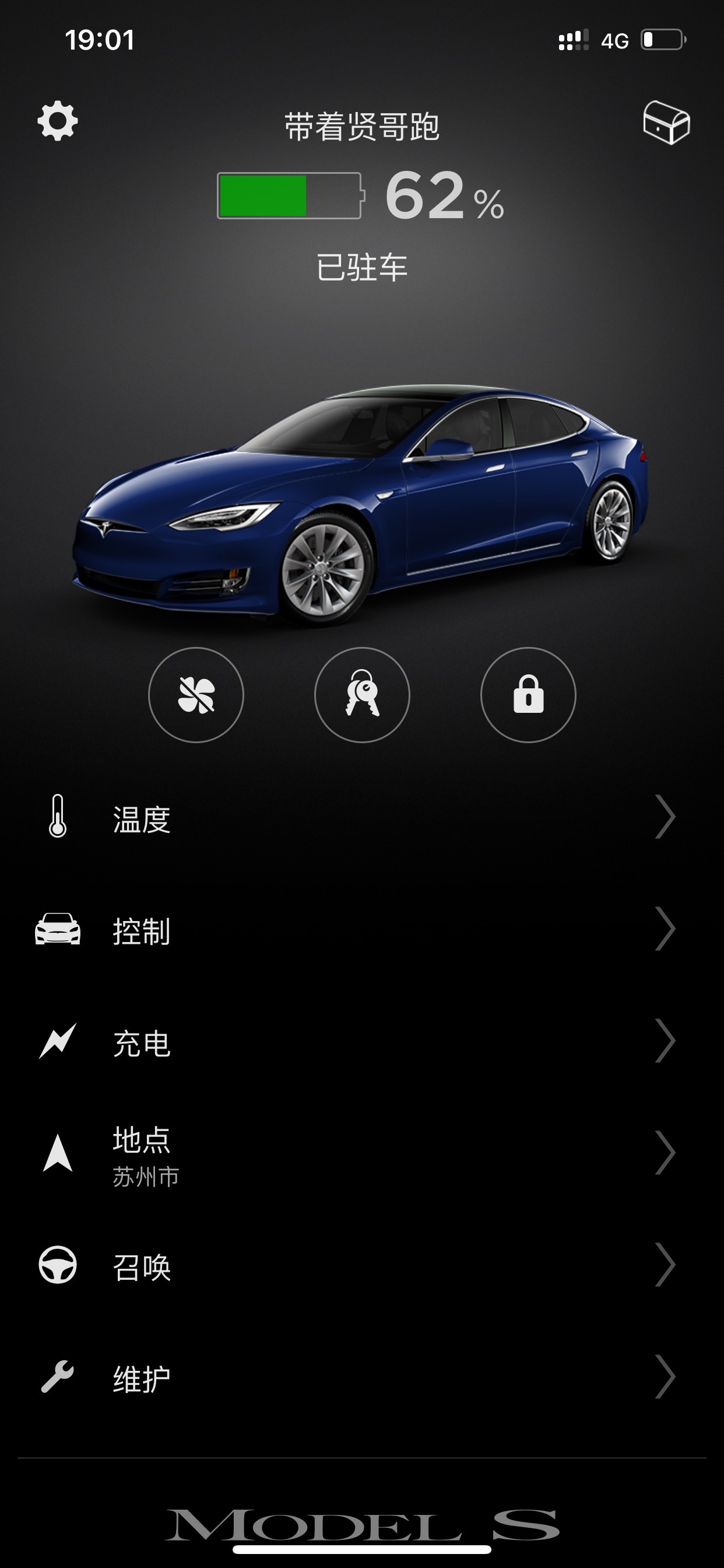
Task: View 地点 location in 苏州市
Action: [361, 1153]
